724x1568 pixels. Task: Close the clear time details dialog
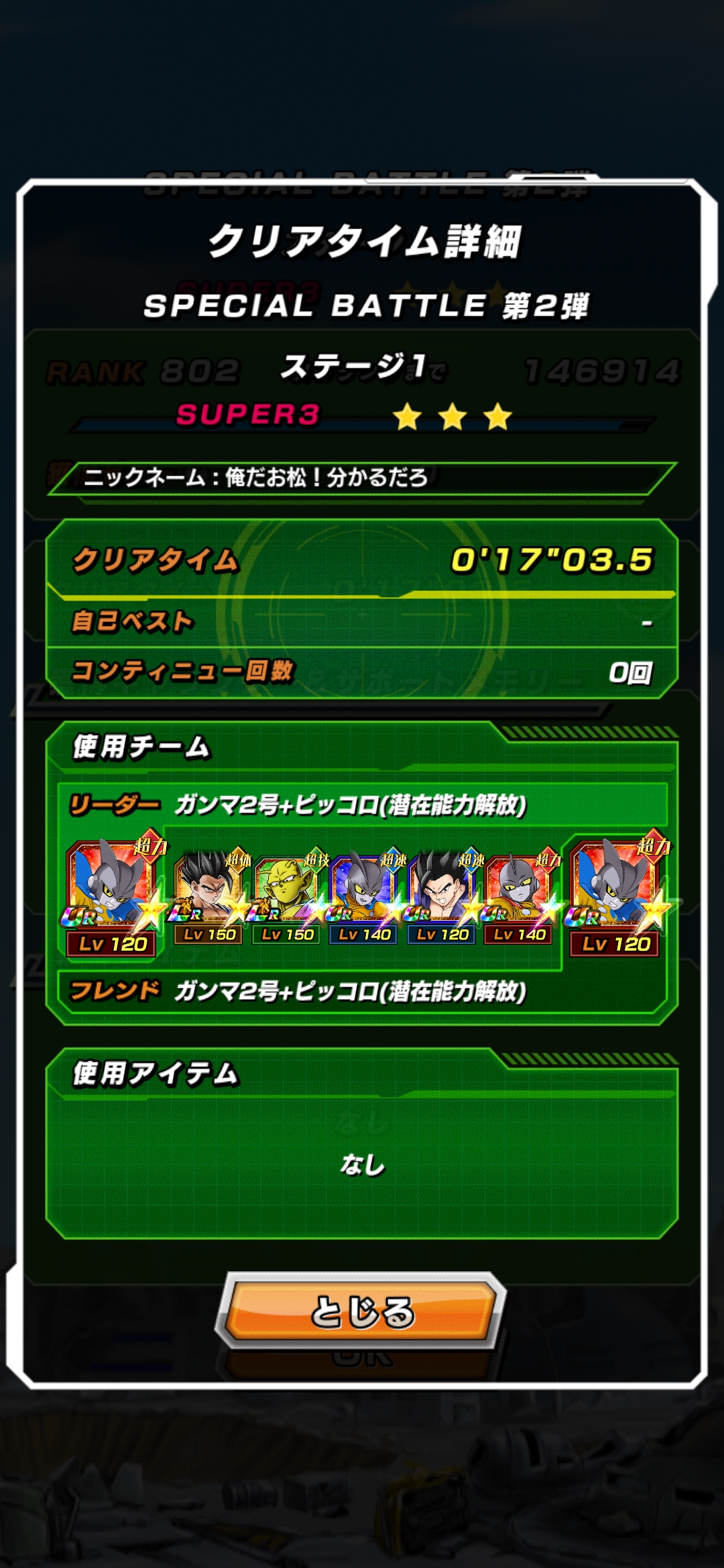click(x=362, y=1311)
